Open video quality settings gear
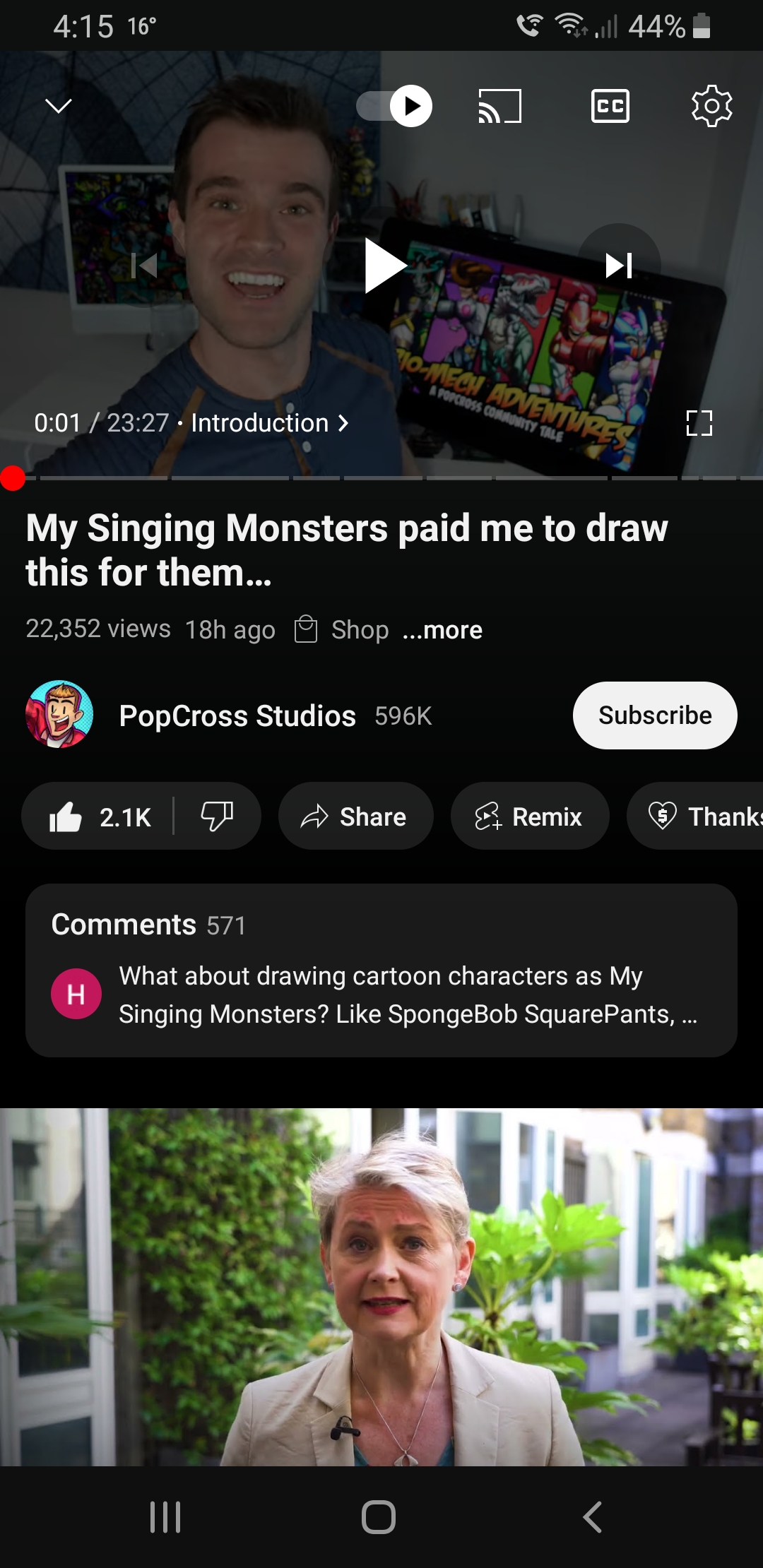 click(711, 106)
